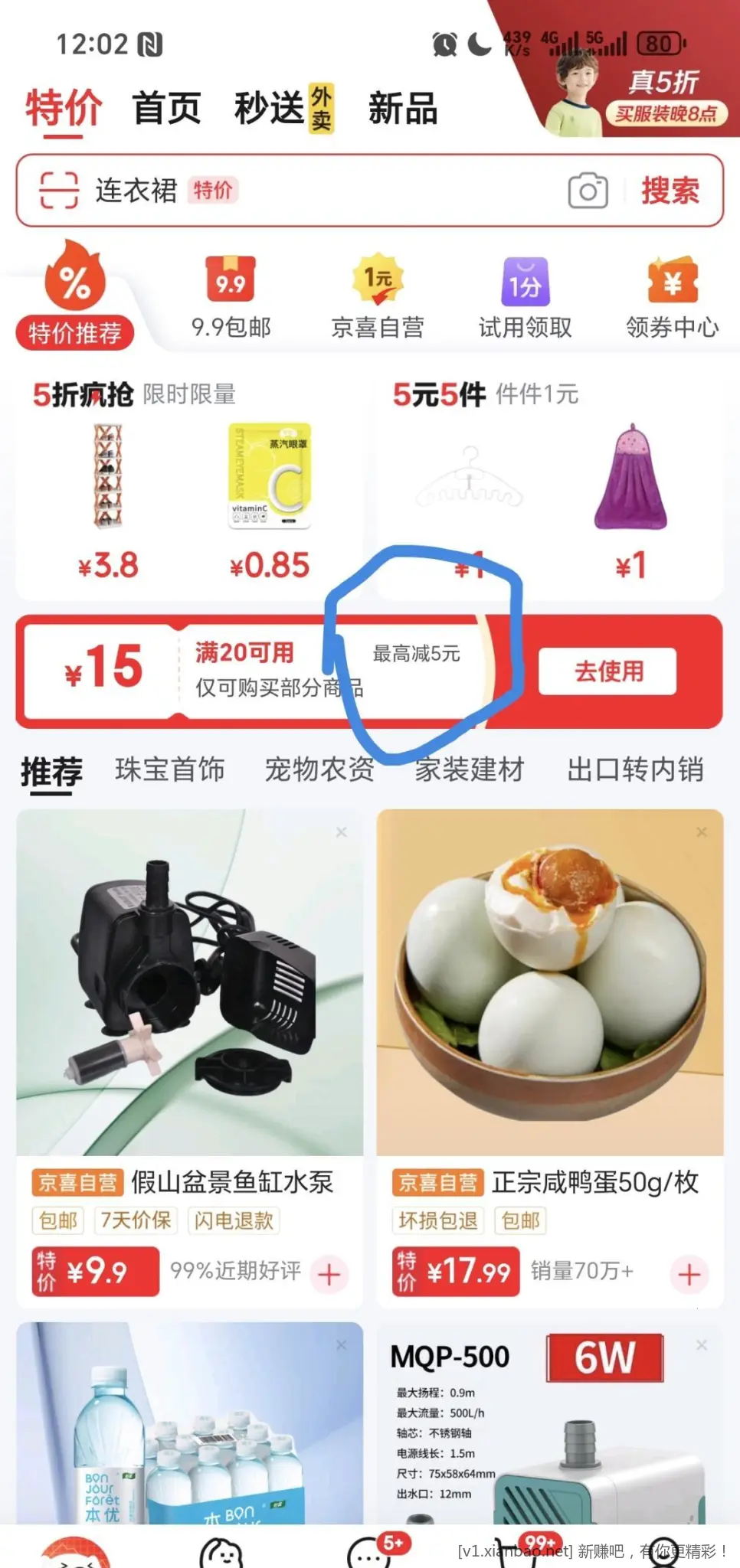Tap 去使用 on the ¥15 coupon
The height and width of the screenshot is (1568, 740).
click(607, 671)
